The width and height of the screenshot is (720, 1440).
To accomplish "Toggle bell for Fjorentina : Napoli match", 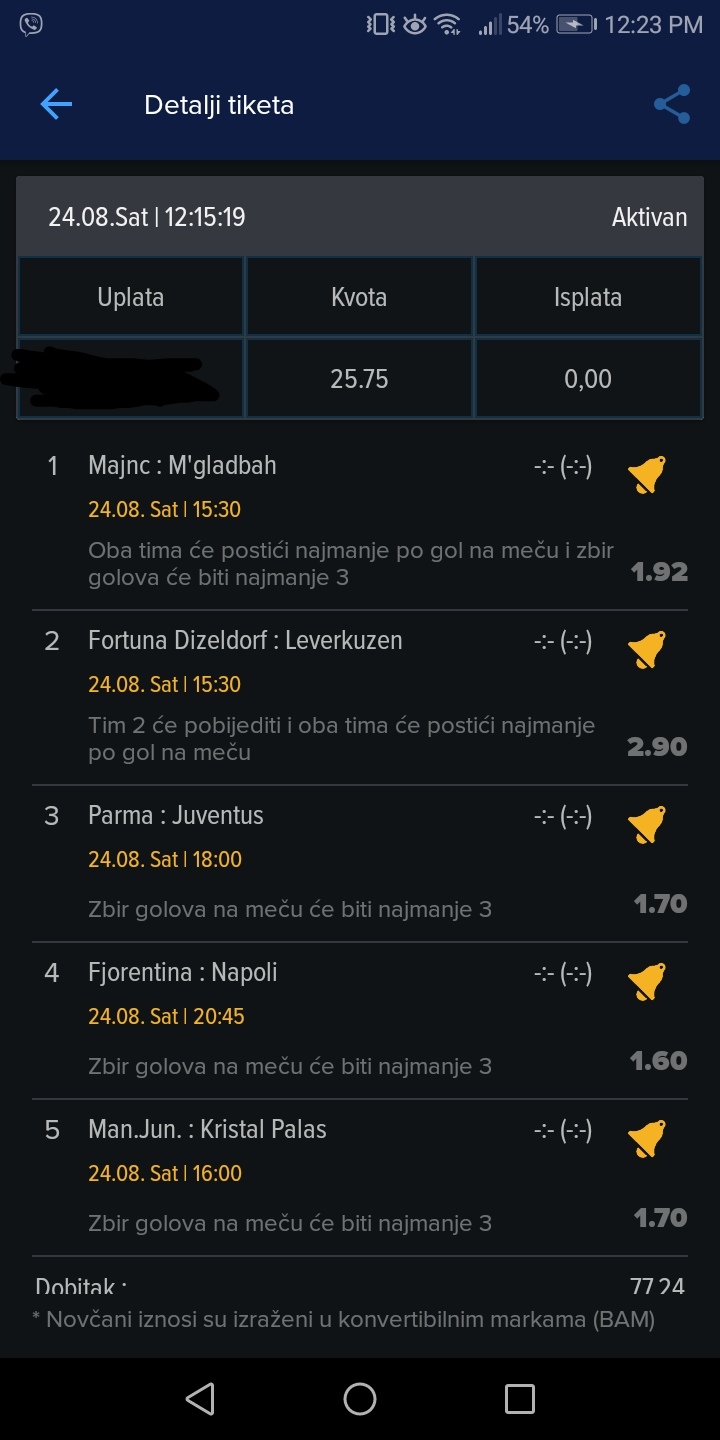I will [647, 982].
